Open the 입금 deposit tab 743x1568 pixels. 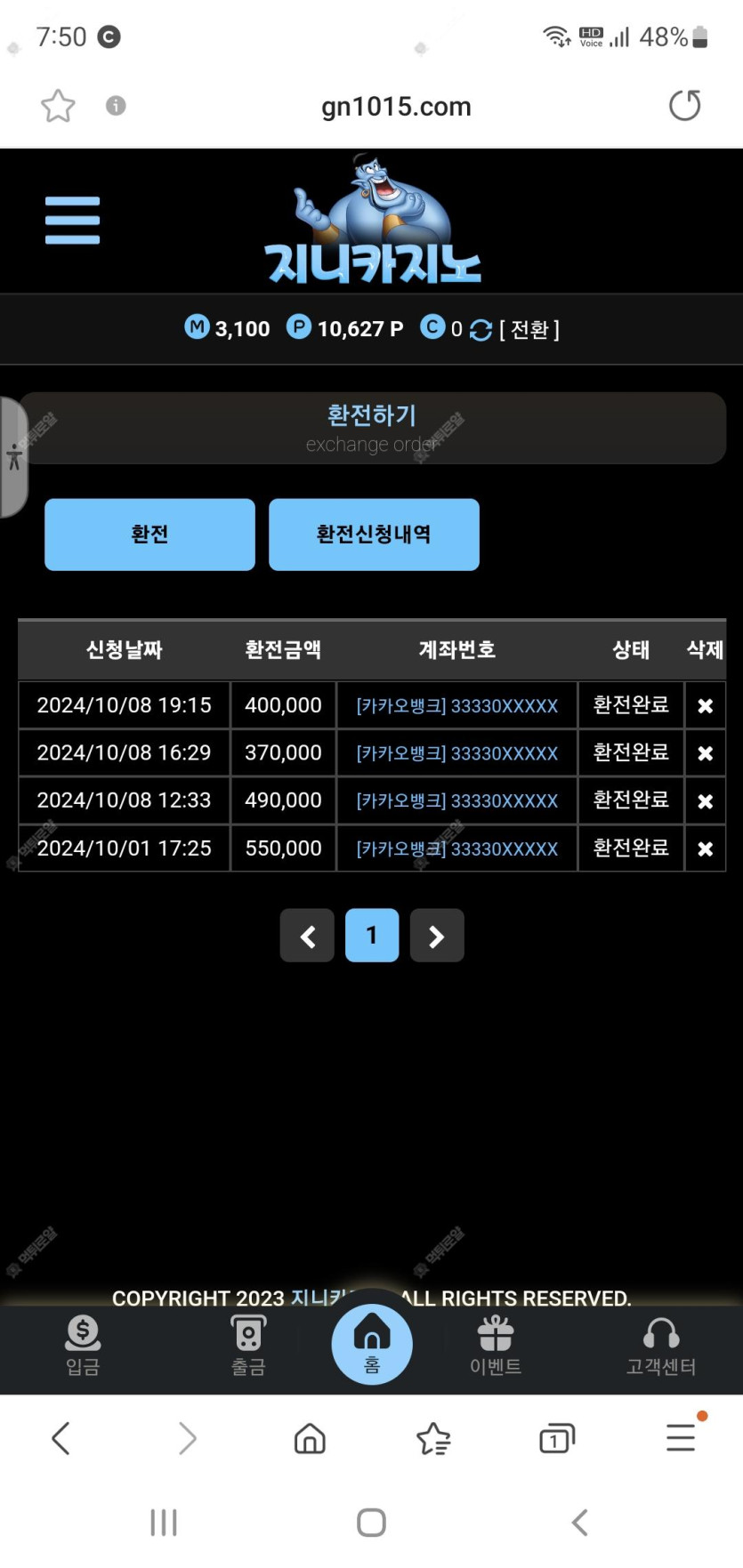[83, 1345]
